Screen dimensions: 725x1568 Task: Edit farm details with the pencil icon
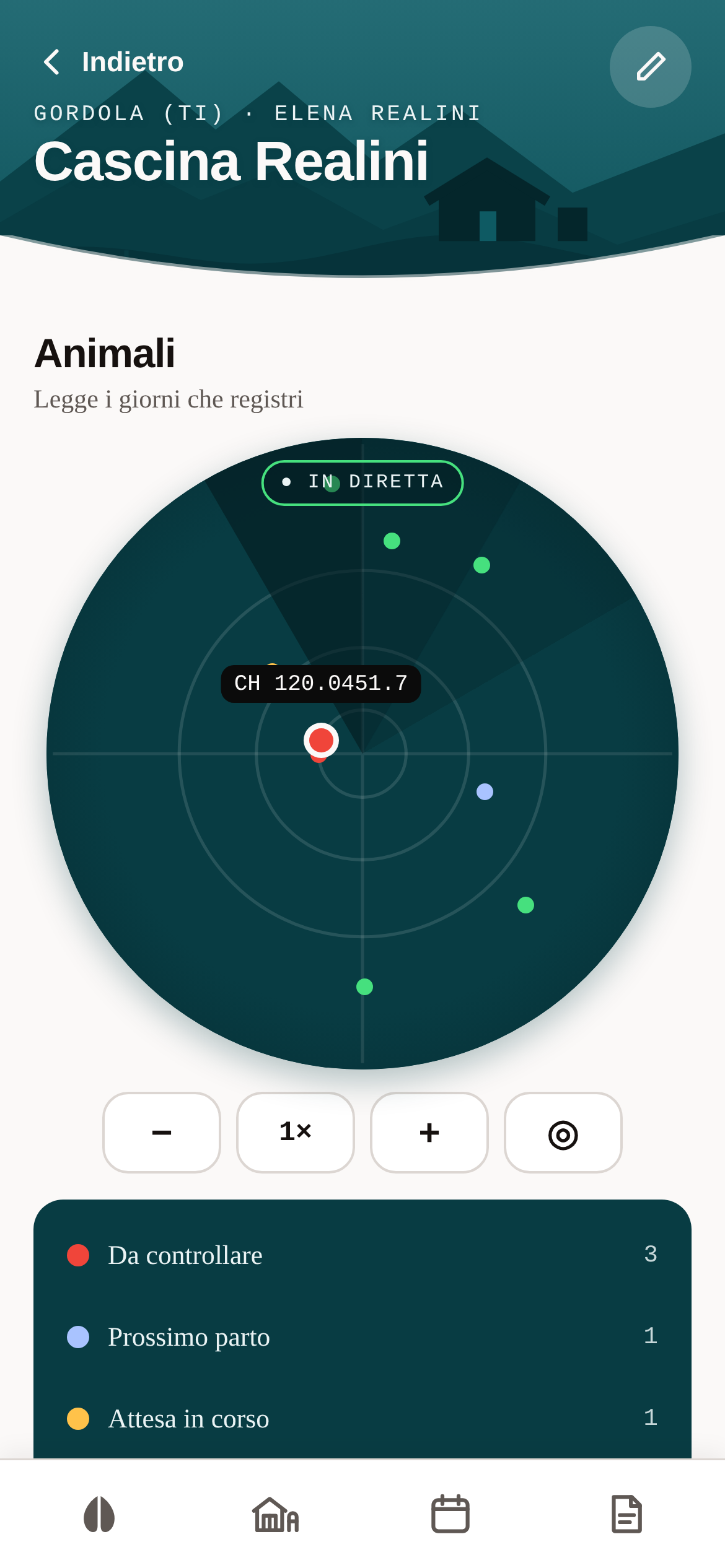(650, 67)
